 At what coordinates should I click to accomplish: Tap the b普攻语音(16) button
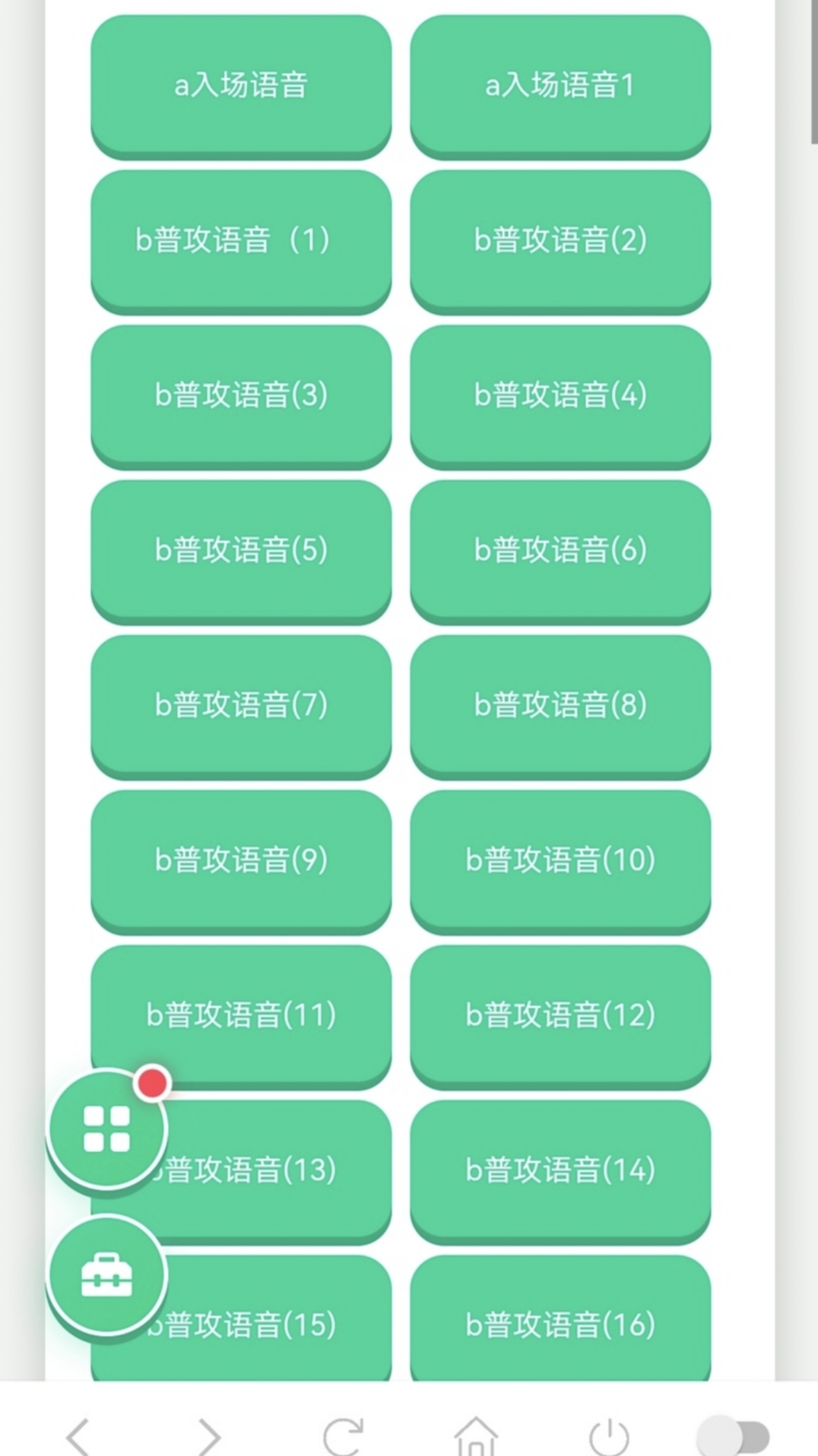point(560,1318)
